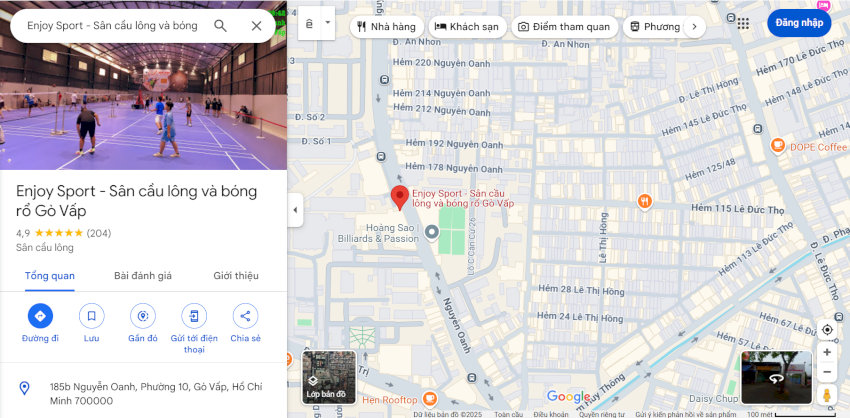The height and width of the screenshot is (418, 850).
Task: Filter map by Khách sạn chip
Action: pos(467,27)
